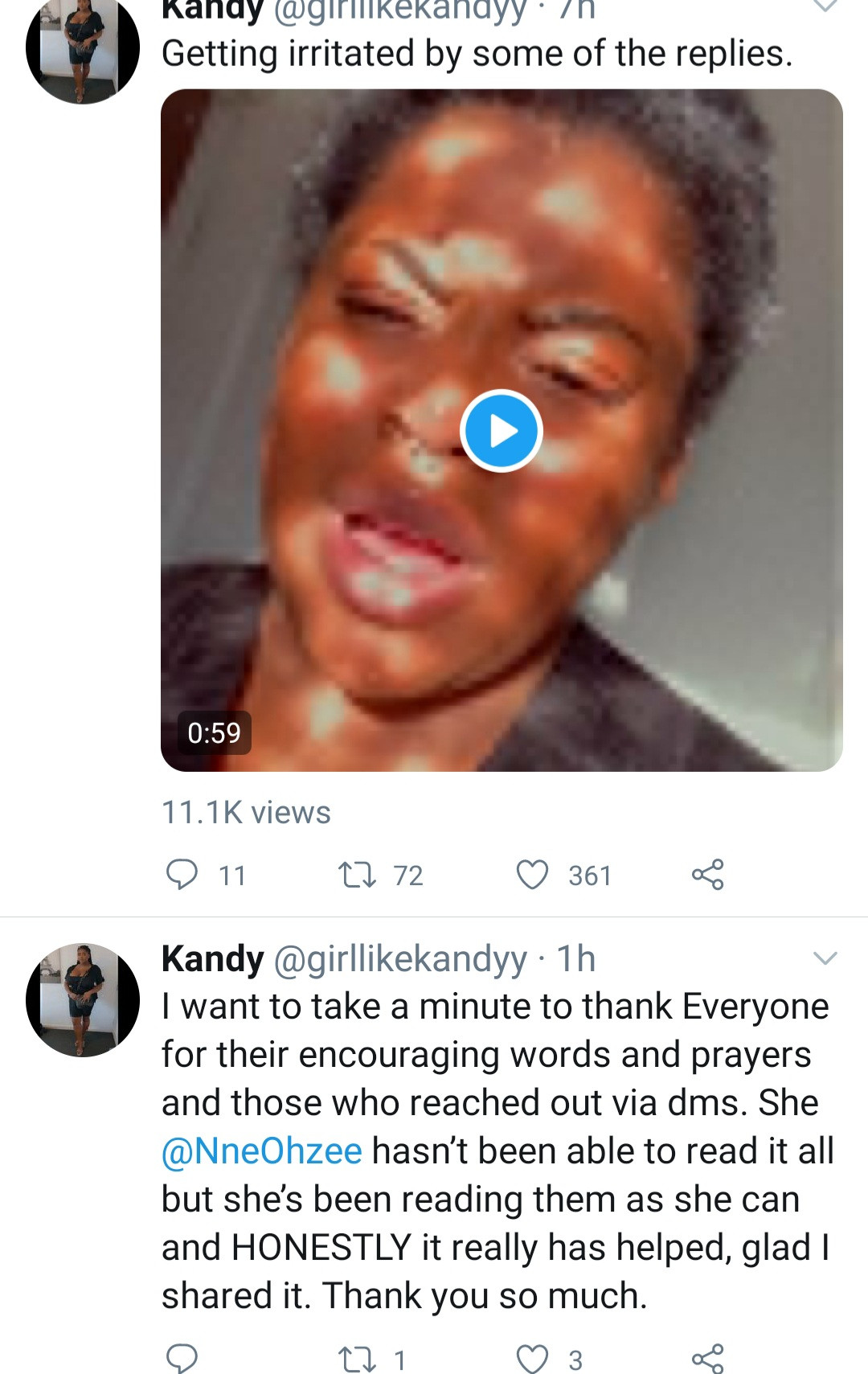The image size is (868, 1374).
Task: Open Kandy's avatar on the thank-you tweet
Action: [x=82, y=1000]
